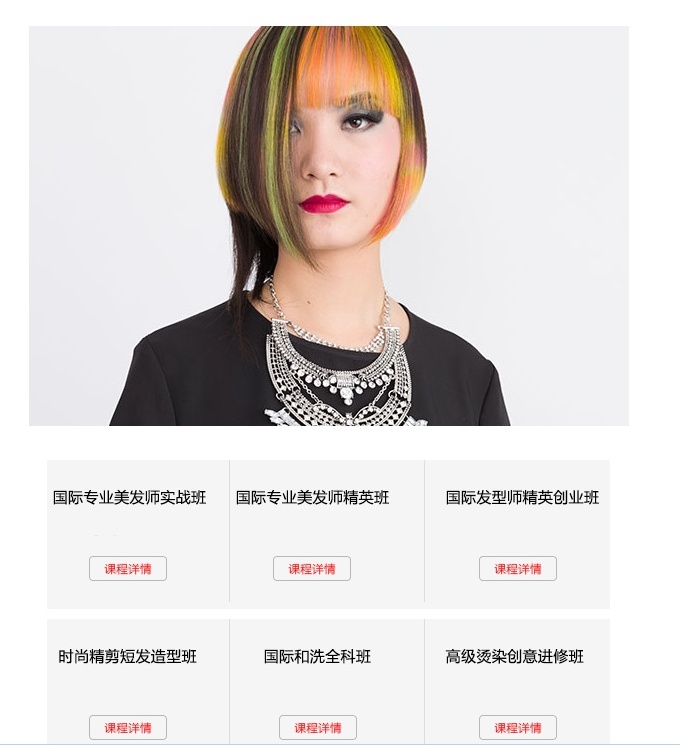Viewport: 680px width, 745px height.
Task: View 课程详情 under 国际专业美发师精英班
Action: coord(312,569)
